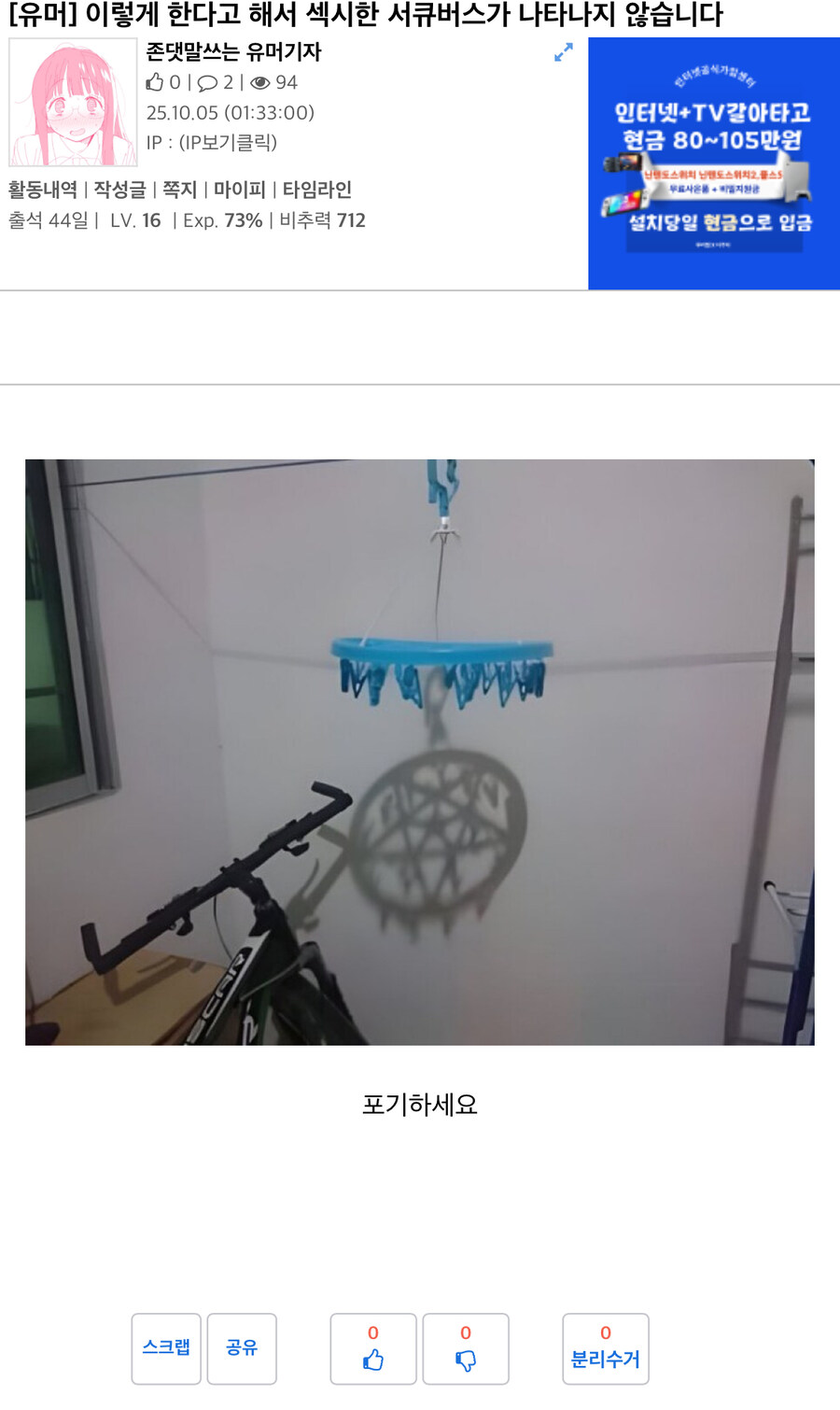Viewport: 840px width, 1410px height.
Task: Expand the post with the diagonal arrows icon
Action: 562,53
